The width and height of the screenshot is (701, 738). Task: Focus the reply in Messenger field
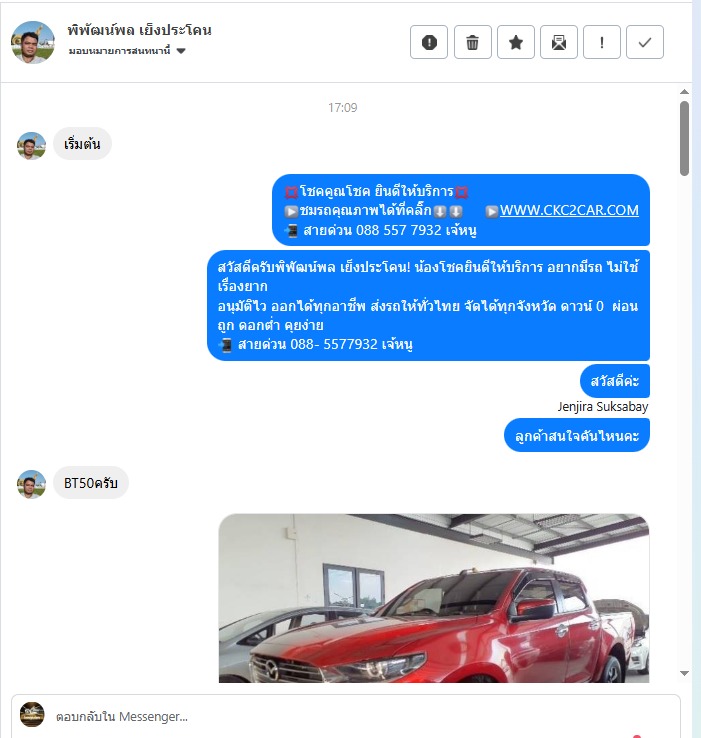(x=350, y=716)
